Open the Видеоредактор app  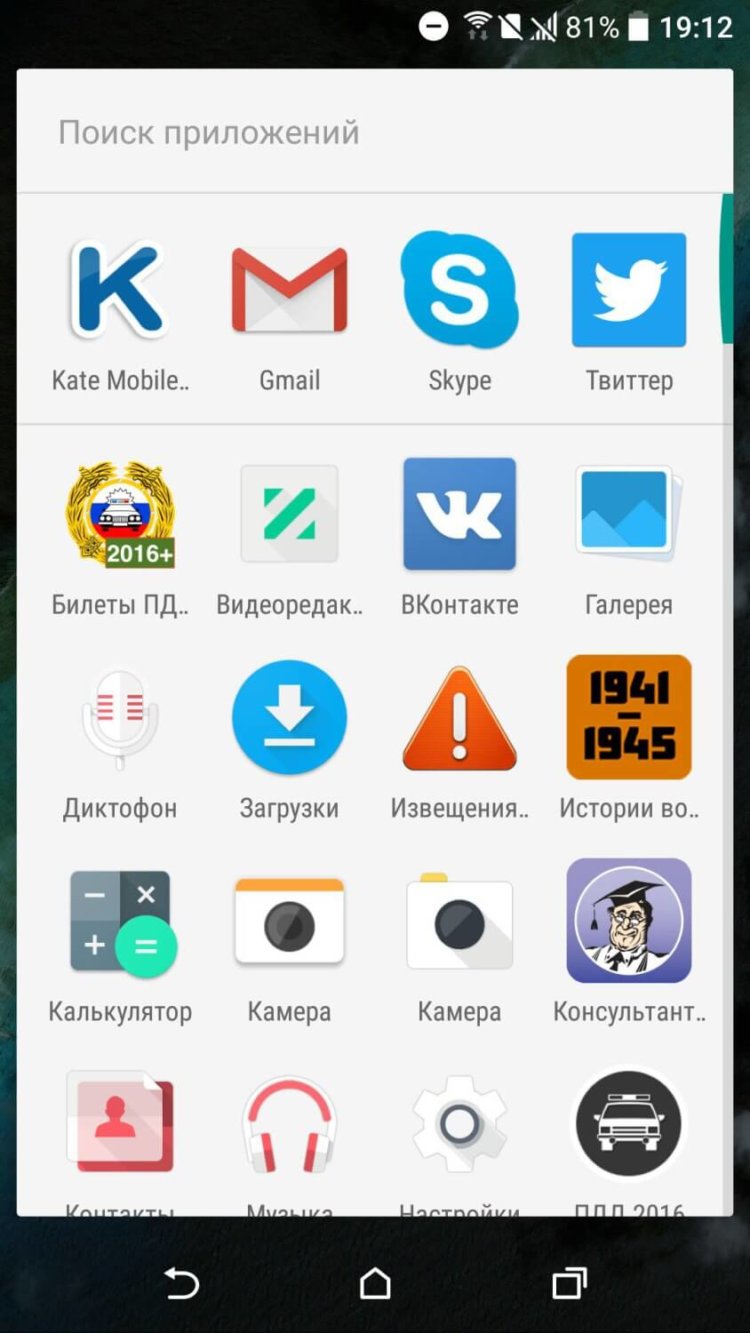click(x=289, y=514)
